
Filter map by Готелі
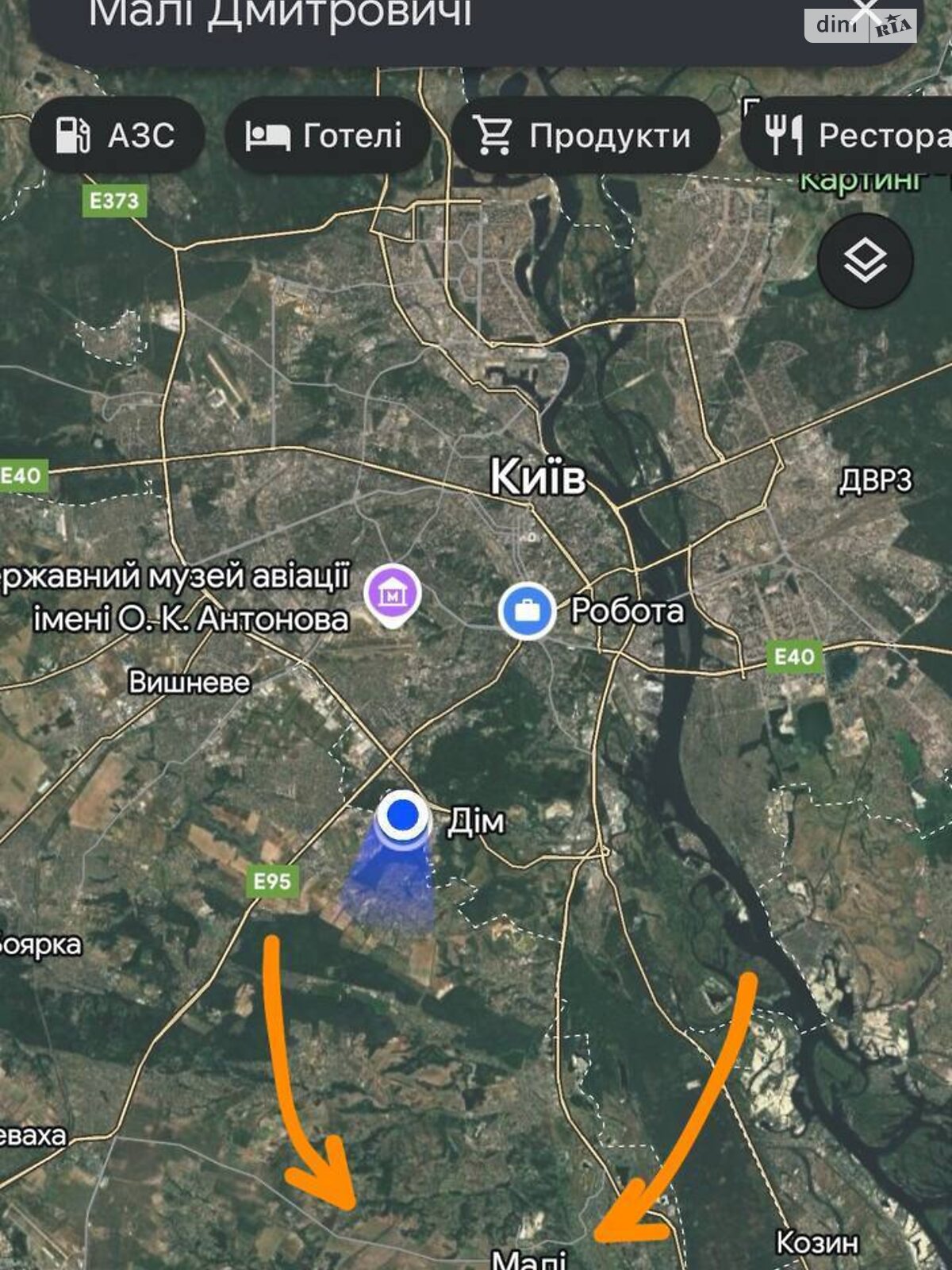pos(325,136)
